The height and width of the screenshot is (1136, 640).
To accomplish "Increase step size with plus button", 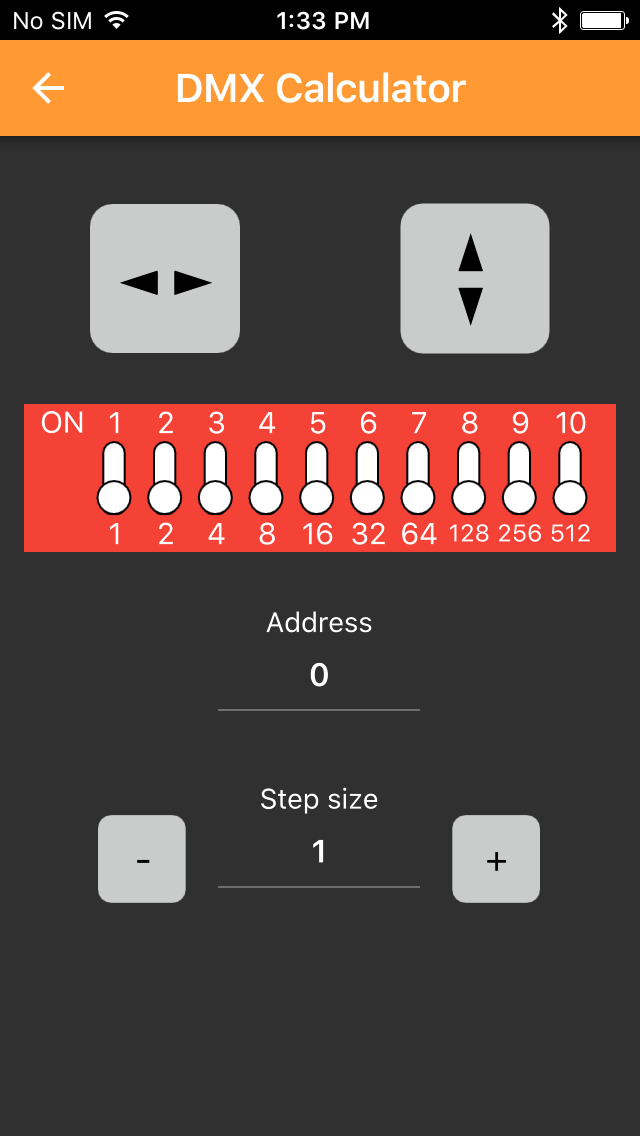I will tap(496, 859).
